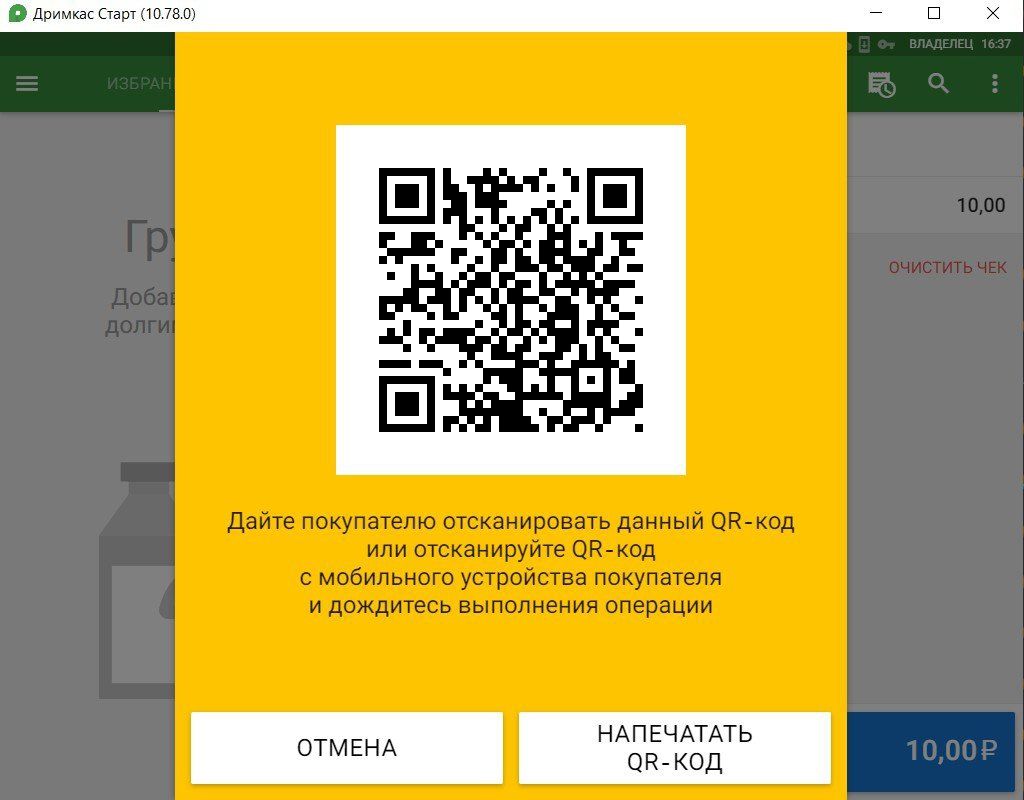This screenshot has width=1024, height=800.
Task: Print the QR-code
Action: [x=674, y=748]
